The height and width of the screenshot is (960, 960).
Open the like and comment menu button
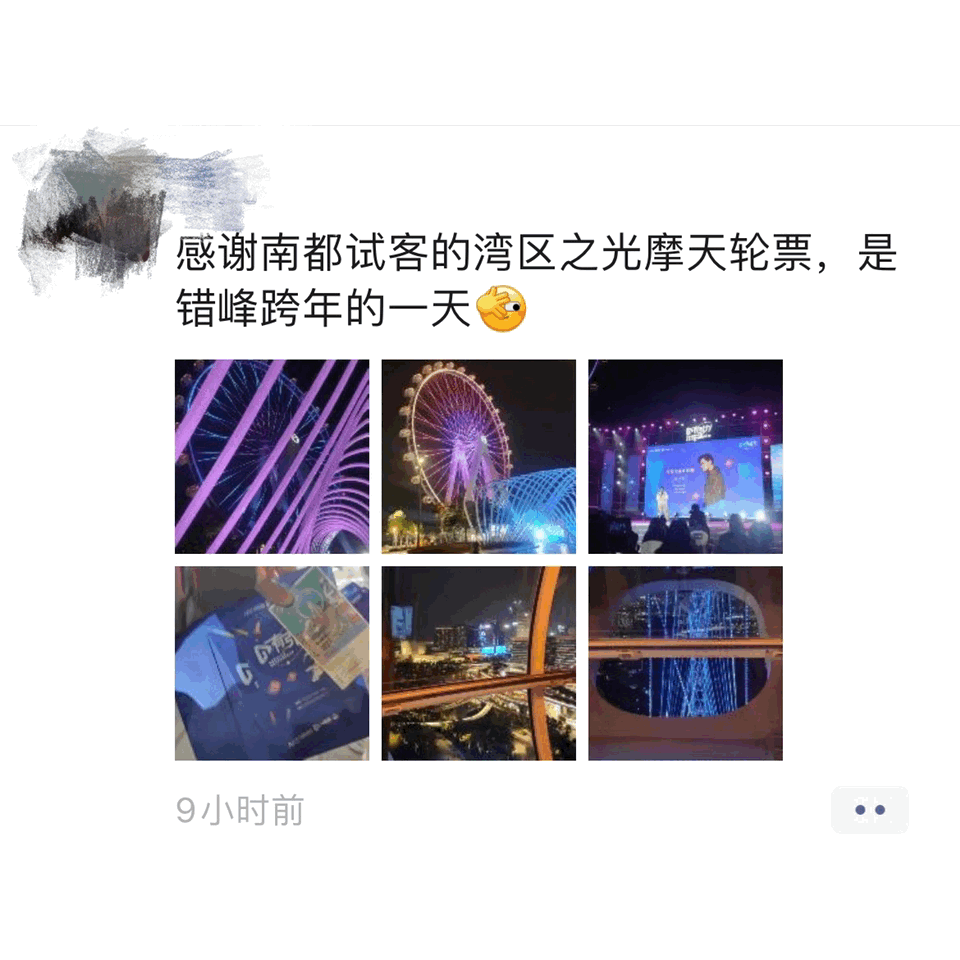point(869,810)
